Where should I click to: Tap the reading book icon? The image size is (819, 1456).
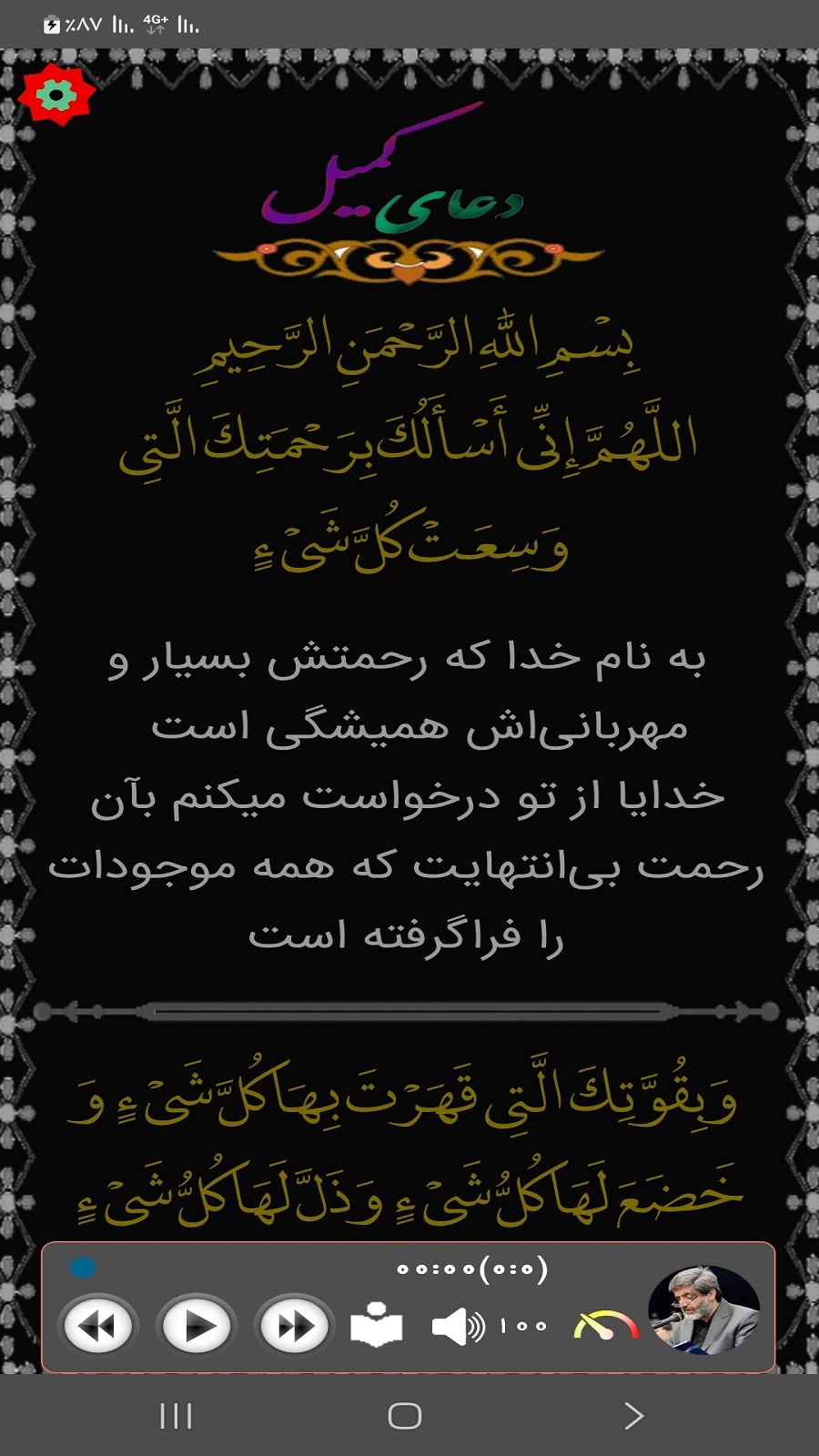pyautogui.click(x=377, y=1326)
